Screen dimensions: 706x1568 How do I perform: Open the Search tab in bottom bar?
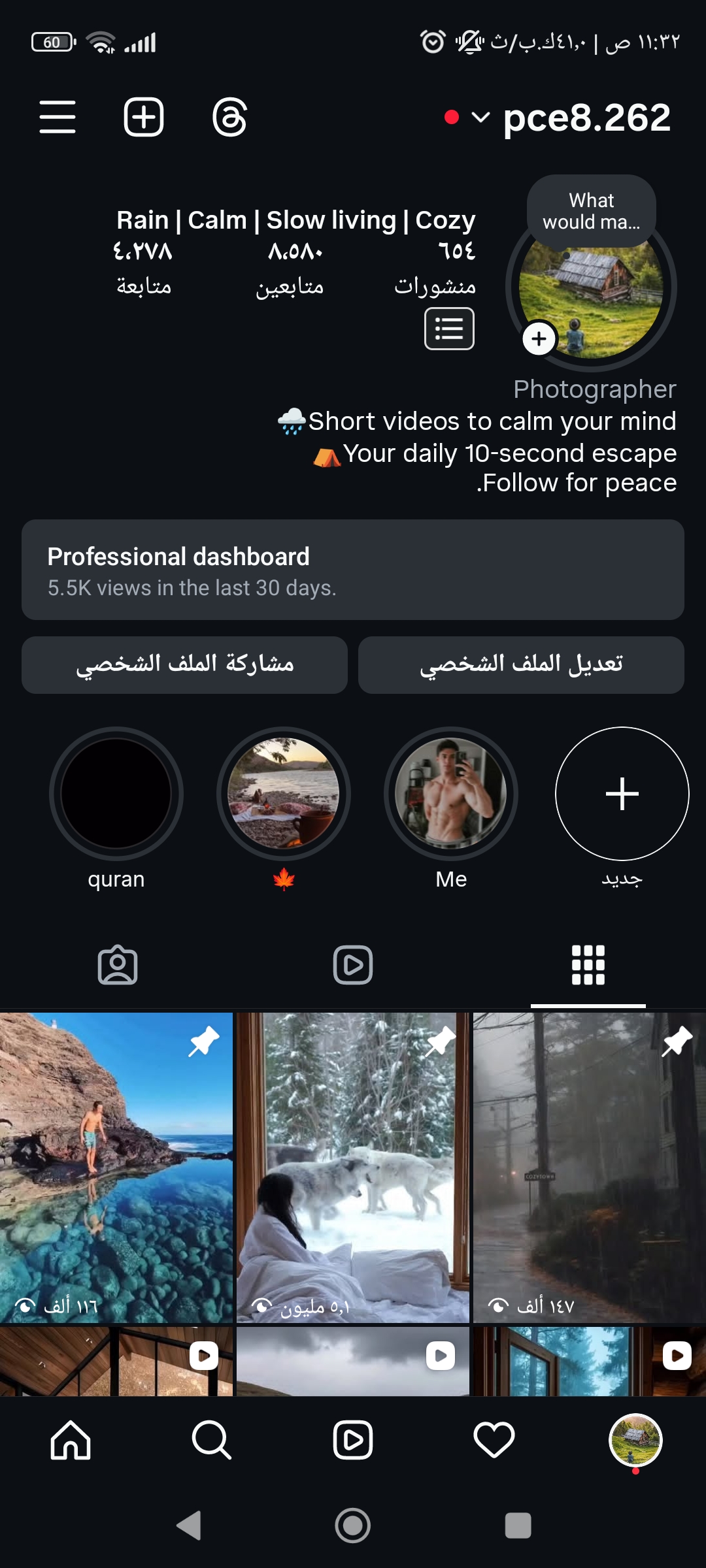click(212, 1440)
